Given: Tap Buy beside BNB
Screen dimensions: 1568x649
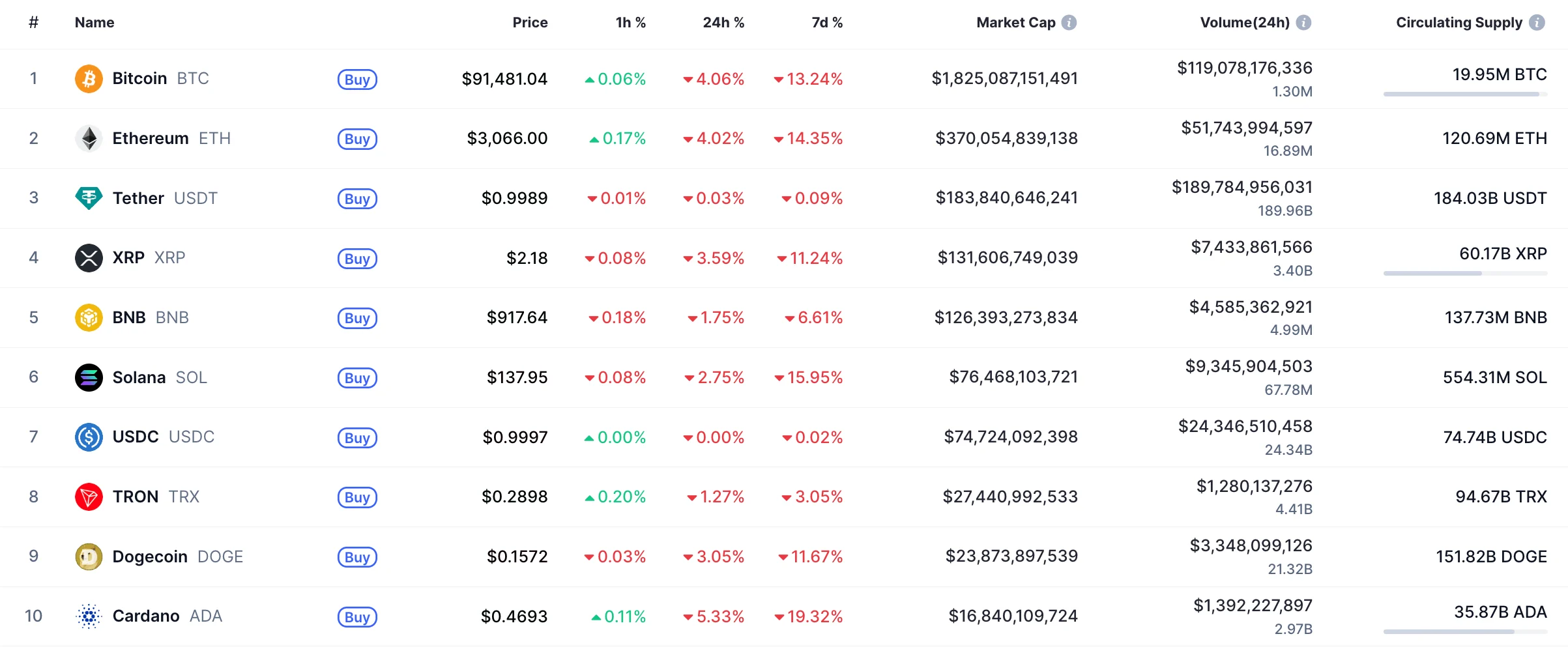Looking at the screenshot, I should (357, 318).
